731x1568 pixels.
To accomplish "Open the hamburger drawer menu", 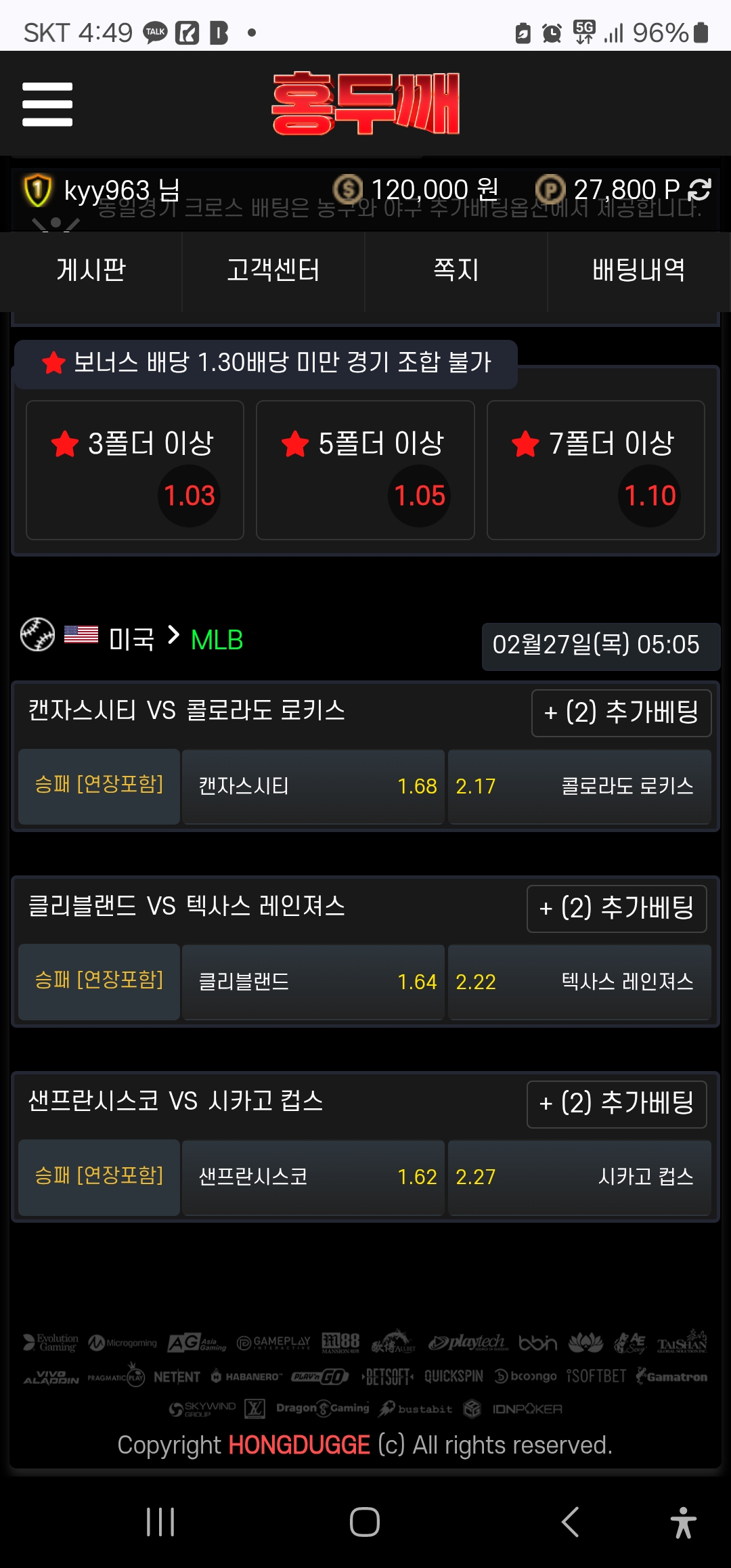I will click(x=47, y=104).
